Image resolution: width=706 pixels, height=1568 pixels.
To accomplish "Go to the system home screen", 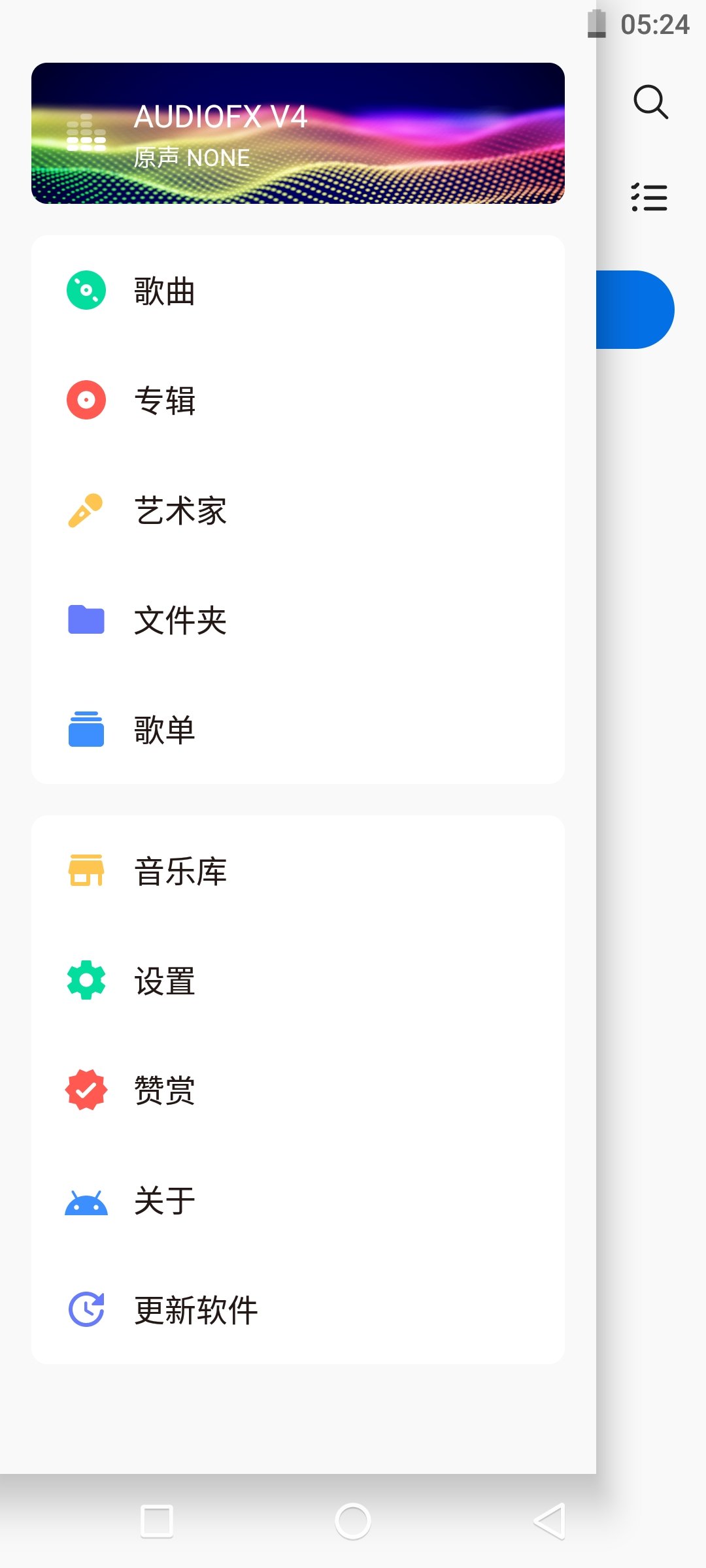I will pos(353,1521).
